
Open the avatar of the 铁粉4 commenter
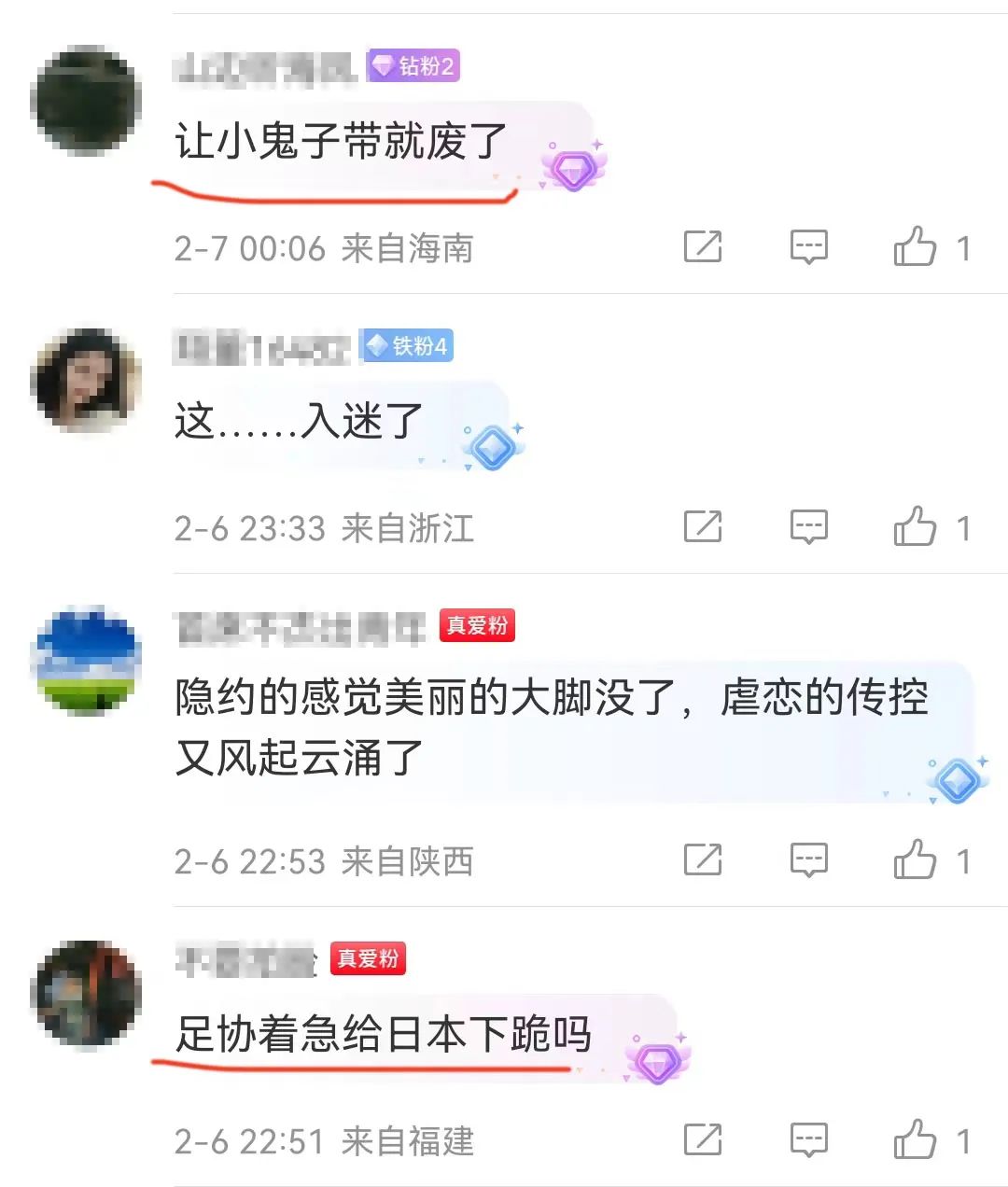[x=86, y=381]
